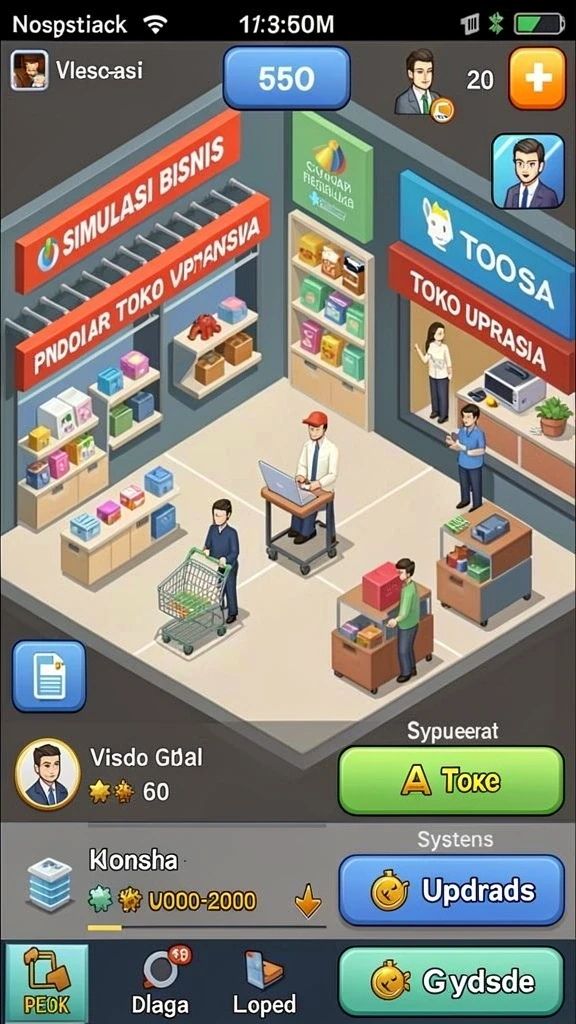This screenshot has width=576, height=1024.
Task: Tap the green A Toke button
Action: click(x=451, y=780)
